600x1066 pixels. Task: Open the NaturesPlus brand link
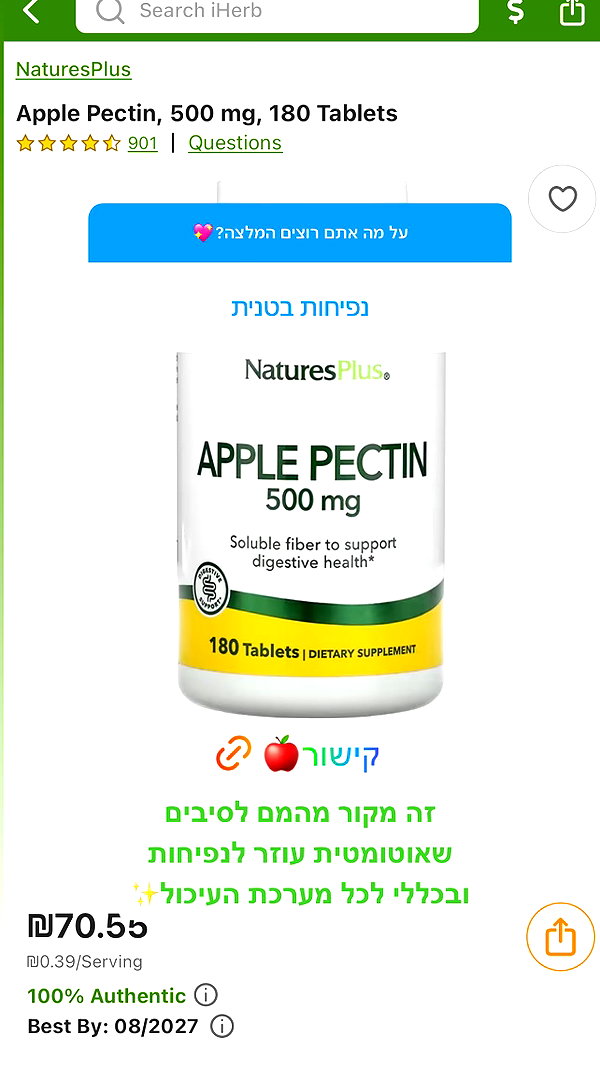tap(73, 69)
